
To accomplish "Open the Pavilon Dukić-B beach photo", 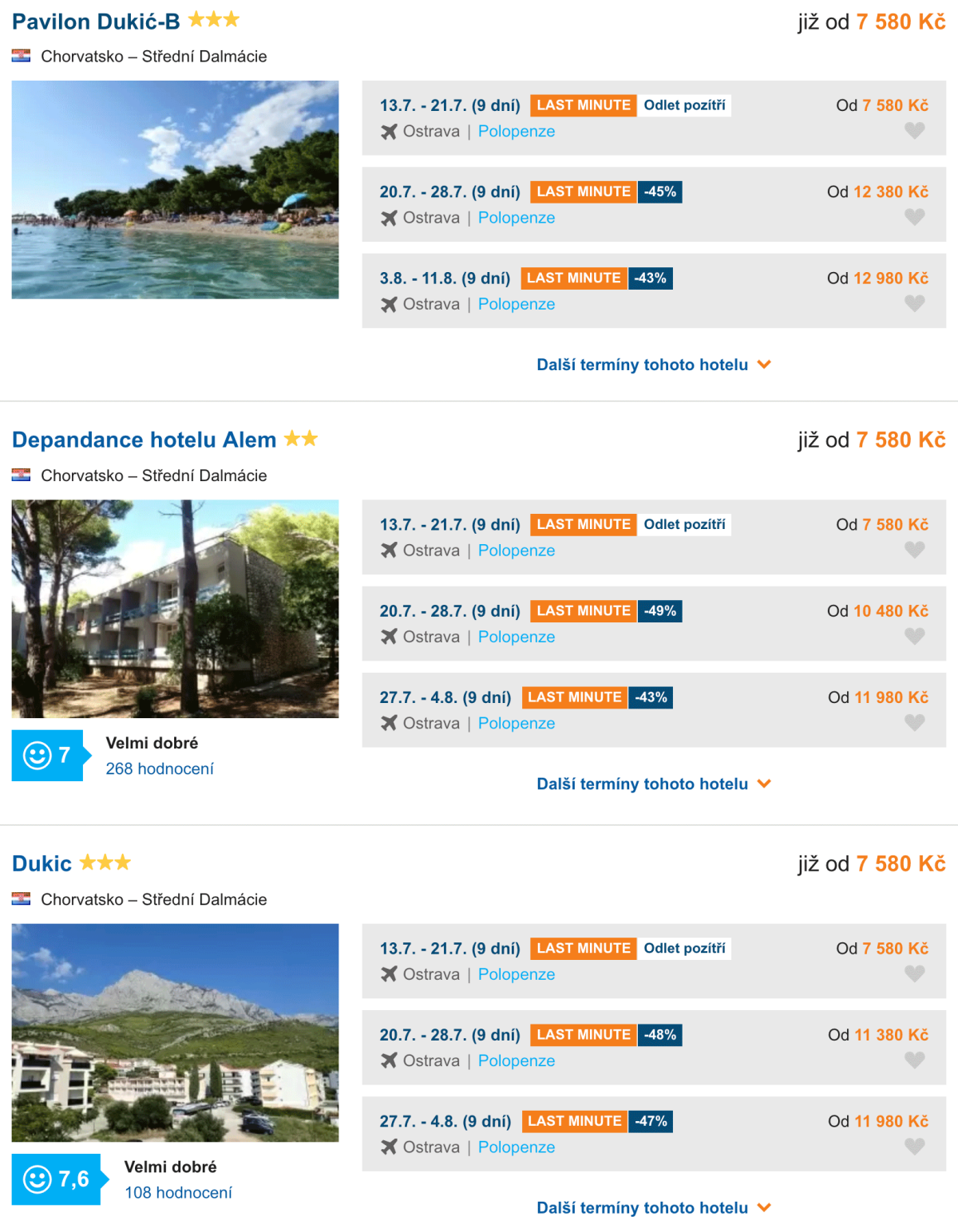I will point(175,190).
